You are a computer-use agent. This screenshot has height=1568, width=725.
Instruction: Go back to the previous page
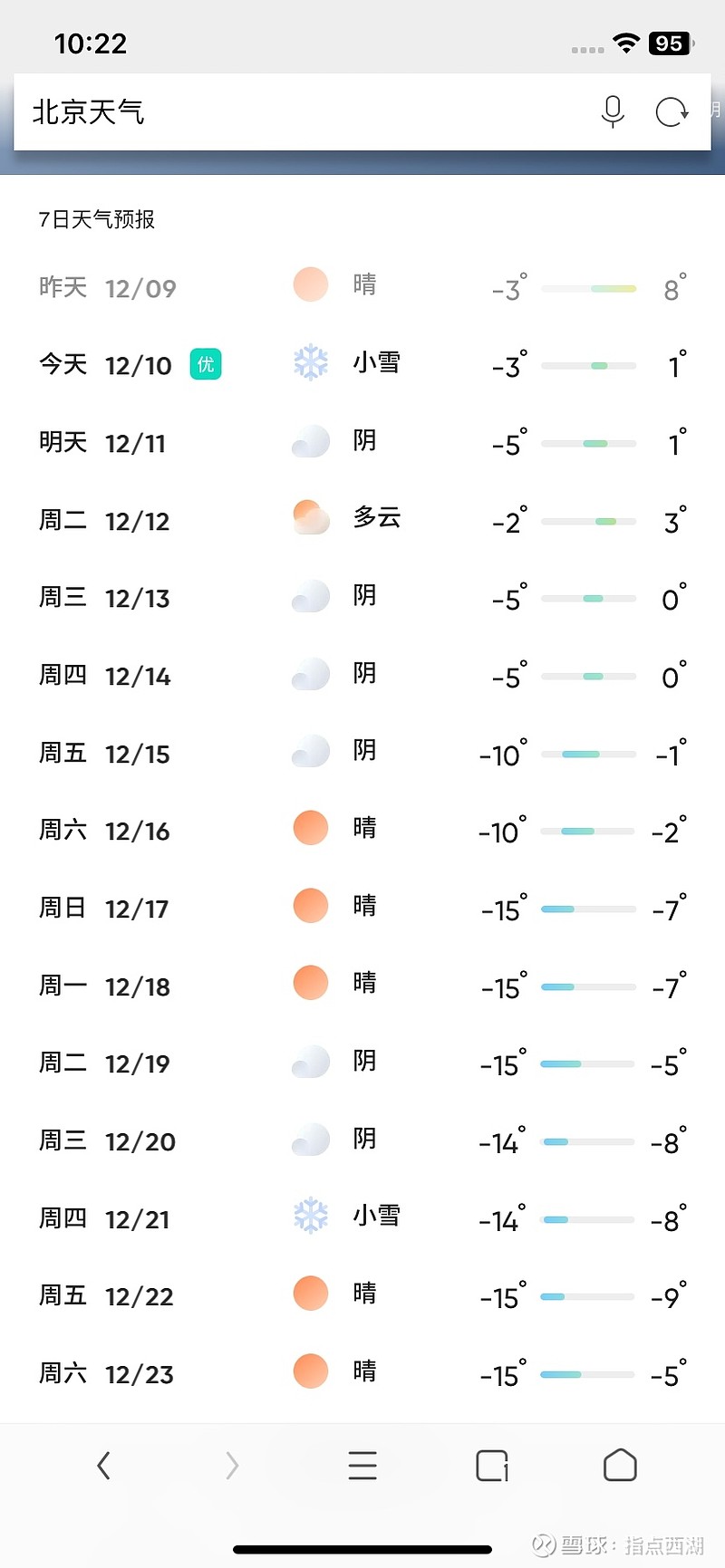pos(104,1465)
